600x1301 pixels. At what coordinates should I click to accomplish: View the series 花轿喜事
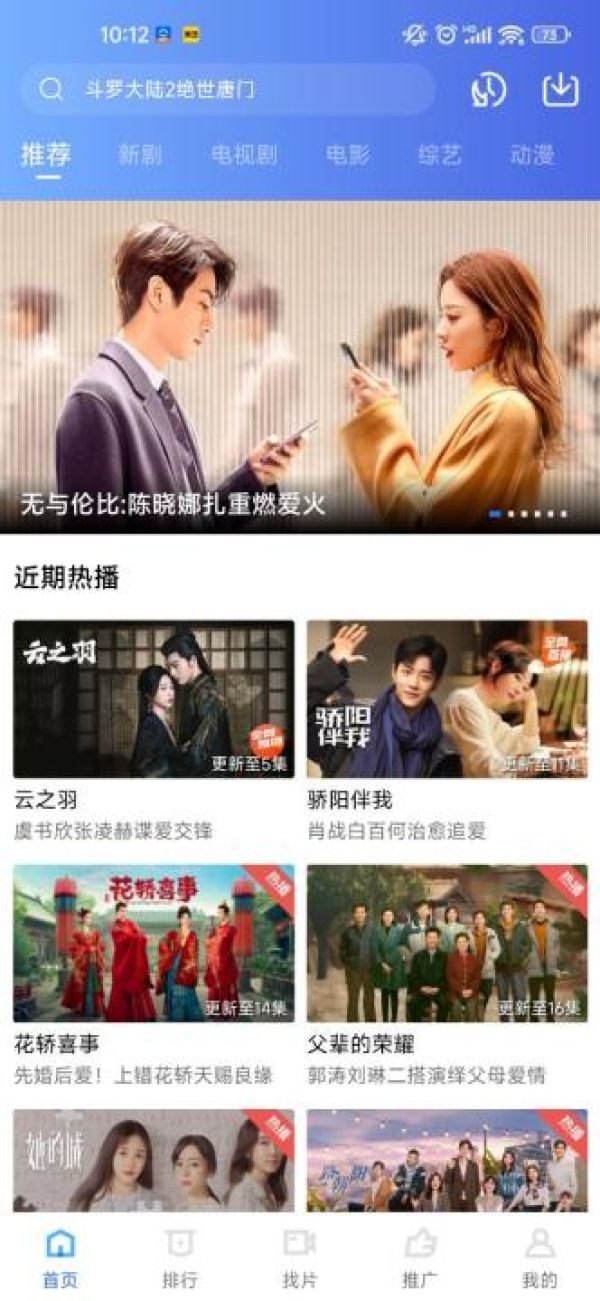[154, 943]
